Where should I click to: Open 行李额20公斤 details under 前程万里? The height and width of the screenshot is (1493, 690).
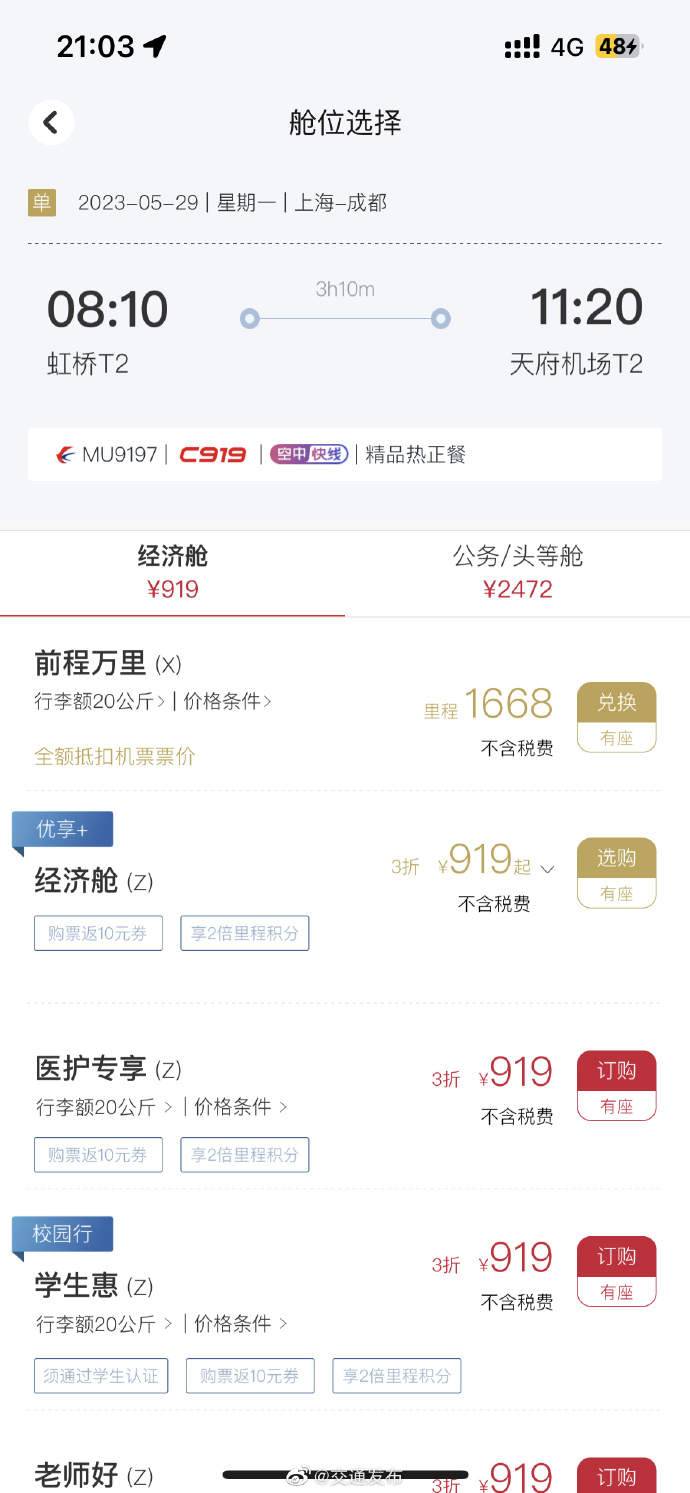click(100, 701)
